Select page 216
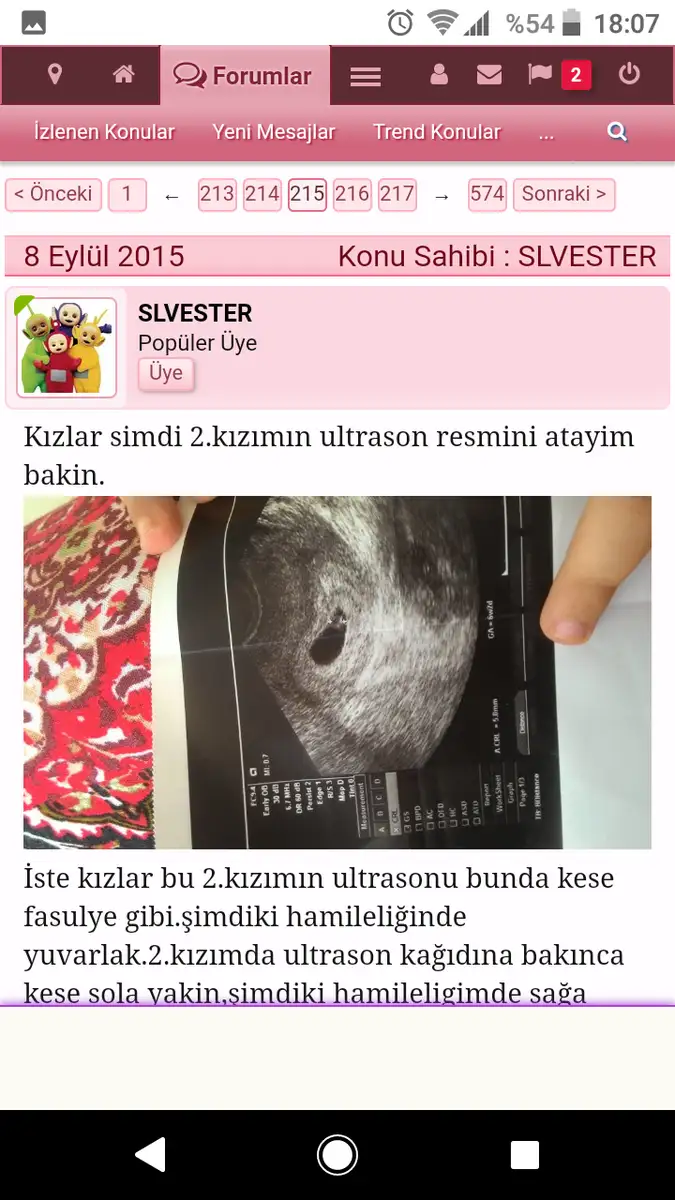 (x=352, y=194)
